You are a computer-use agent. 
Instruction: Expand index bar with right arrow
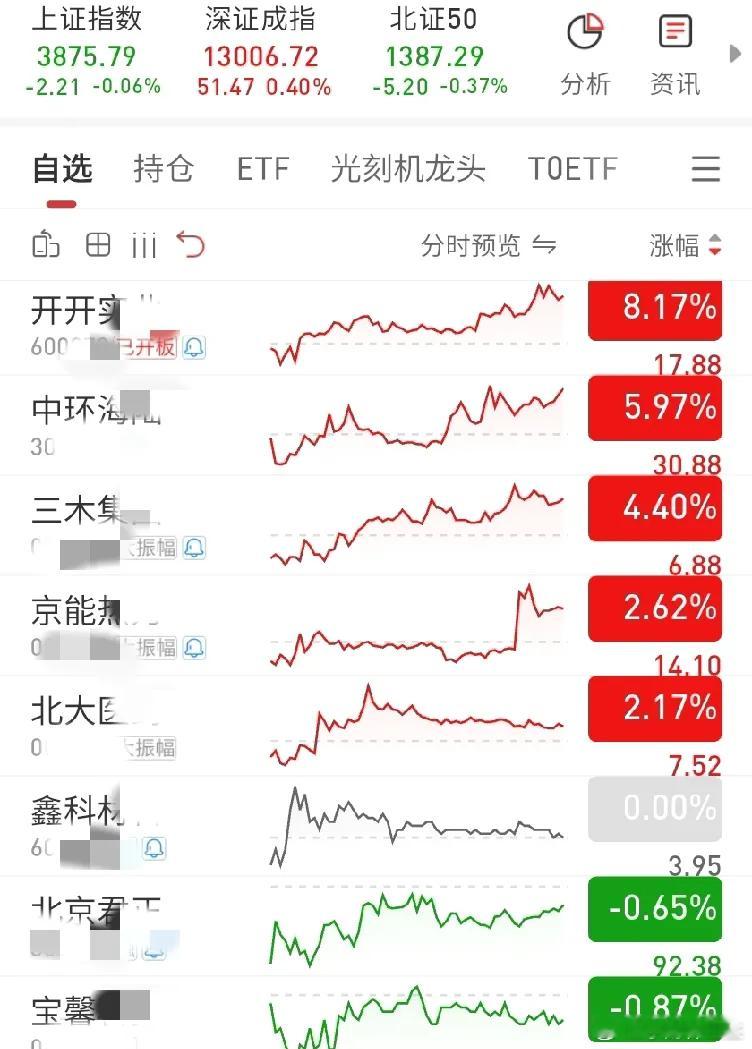coord(735,54)
